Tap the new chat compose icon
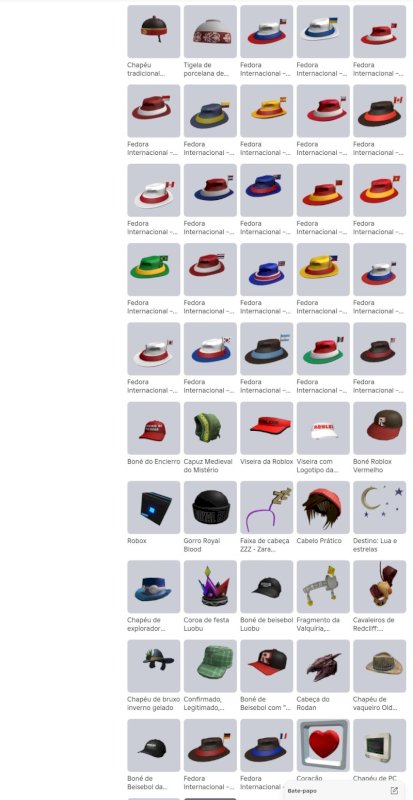The width and height of the screenshot is (413, 800). pos(394,790)
